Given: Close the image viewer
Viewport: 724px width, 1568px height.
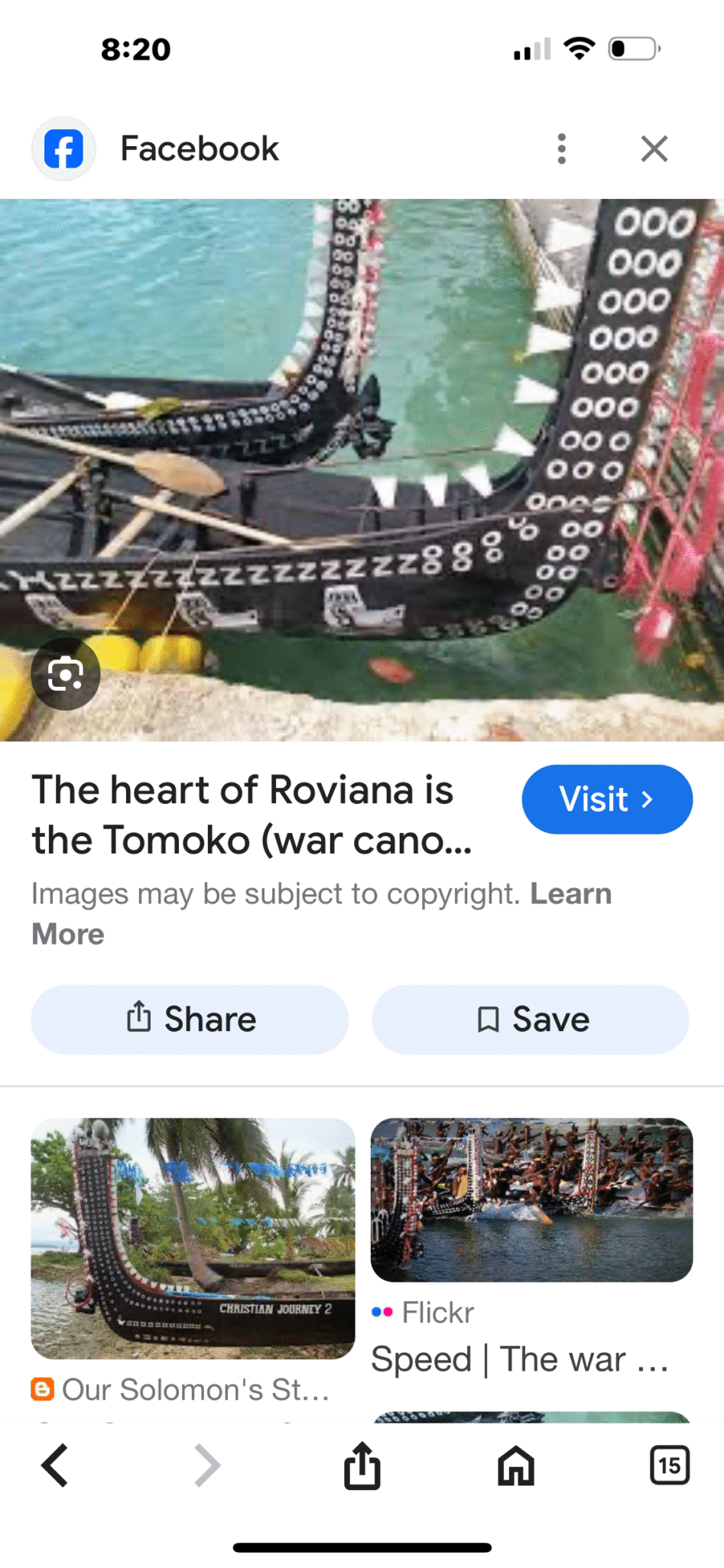Looking at the screenshot, I should [x=654, y=148].
